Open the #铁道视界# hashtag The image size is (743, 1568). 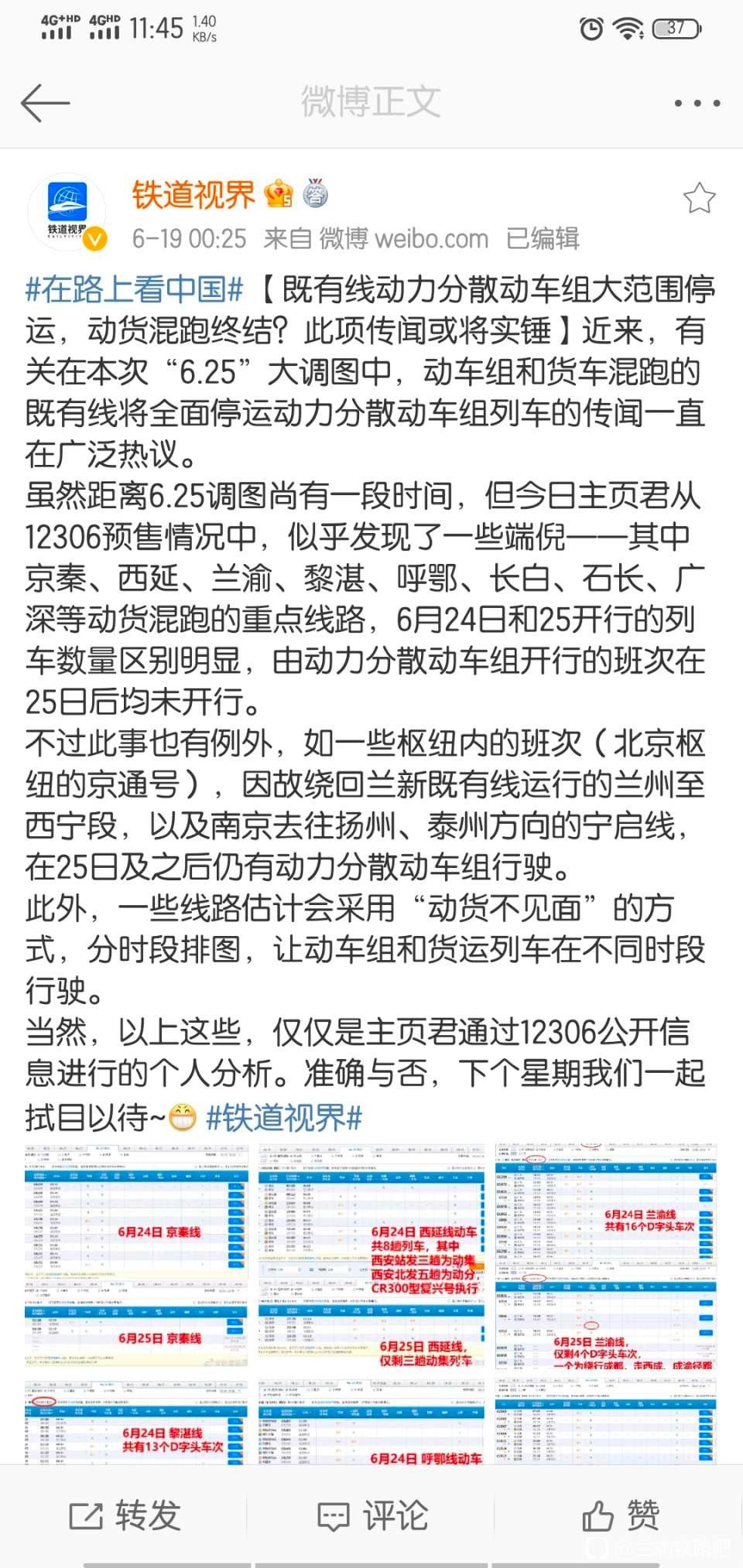(x=284, y=1118)
